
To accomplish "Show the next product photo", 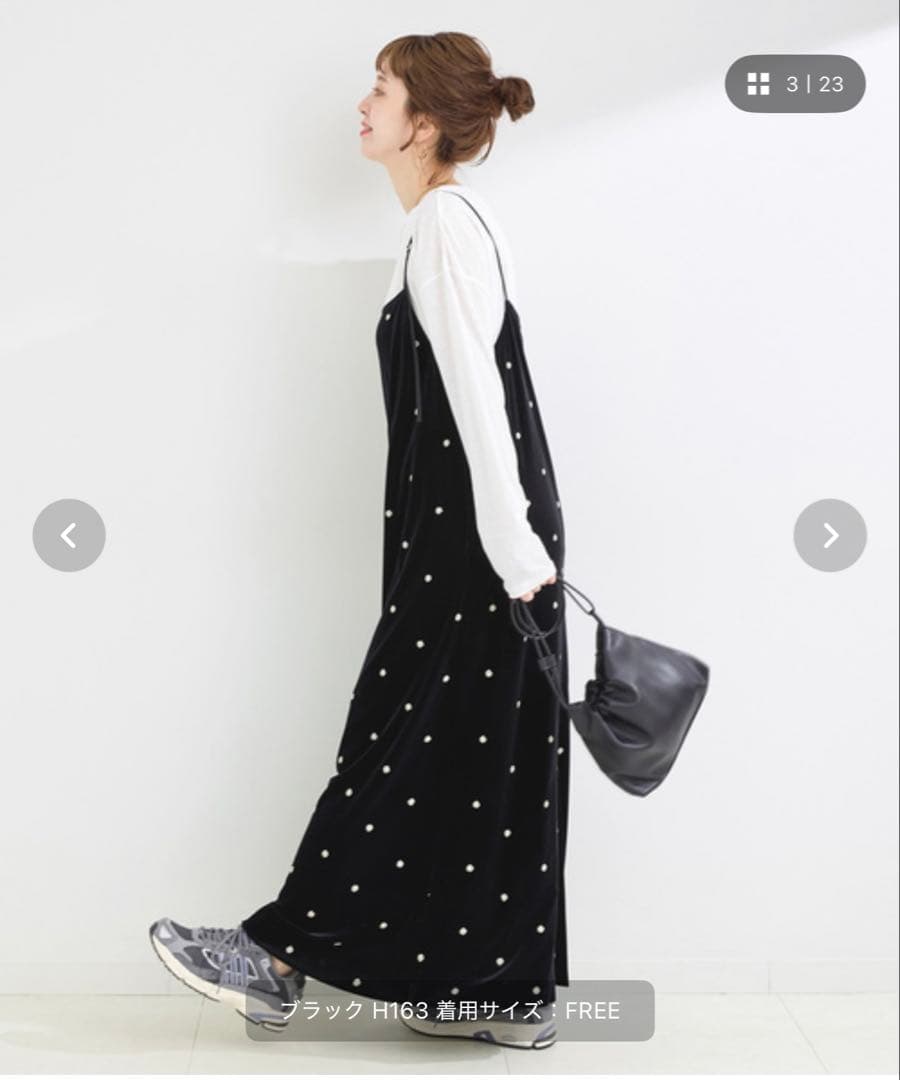I will point(830,536).
